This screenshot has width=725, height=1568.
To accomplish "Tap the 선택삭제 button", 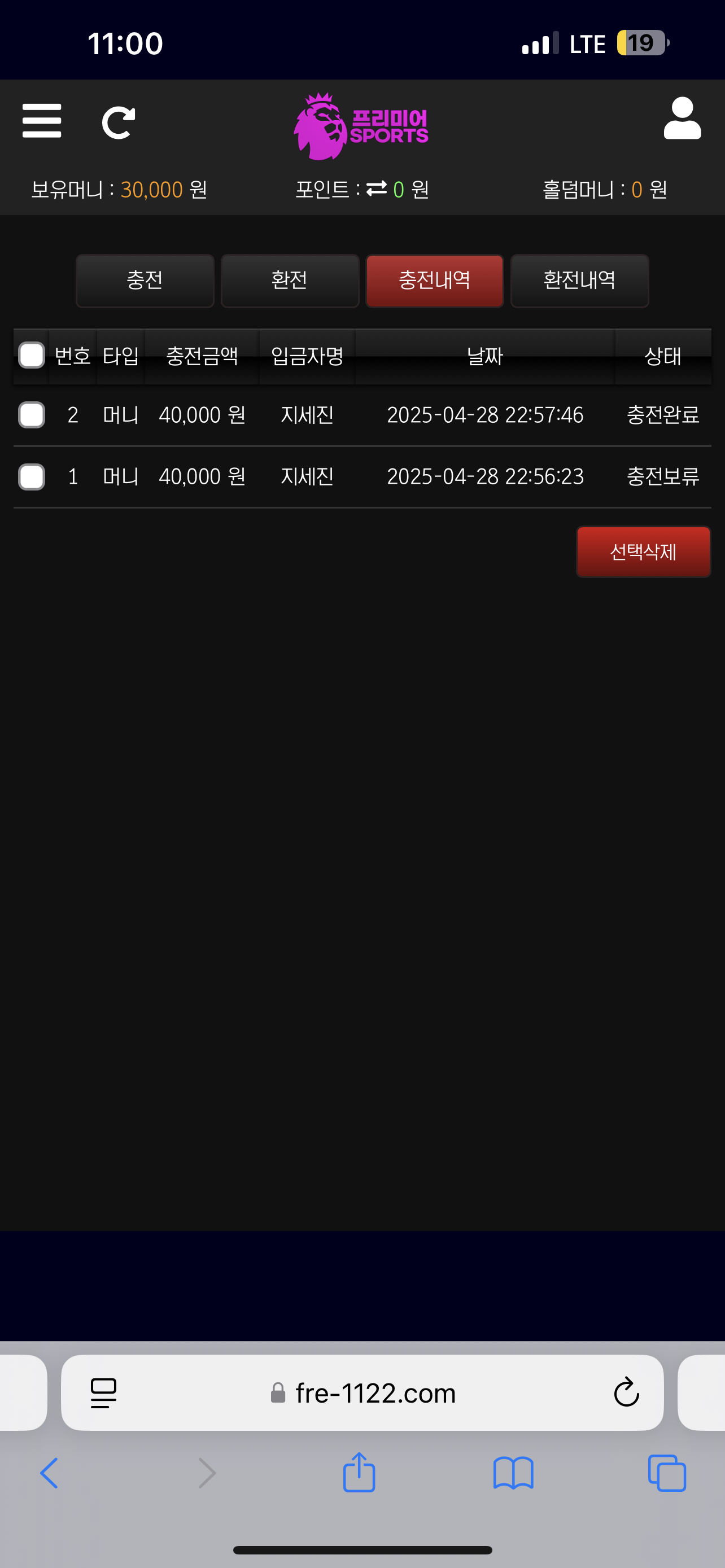I will click(644, 551).
